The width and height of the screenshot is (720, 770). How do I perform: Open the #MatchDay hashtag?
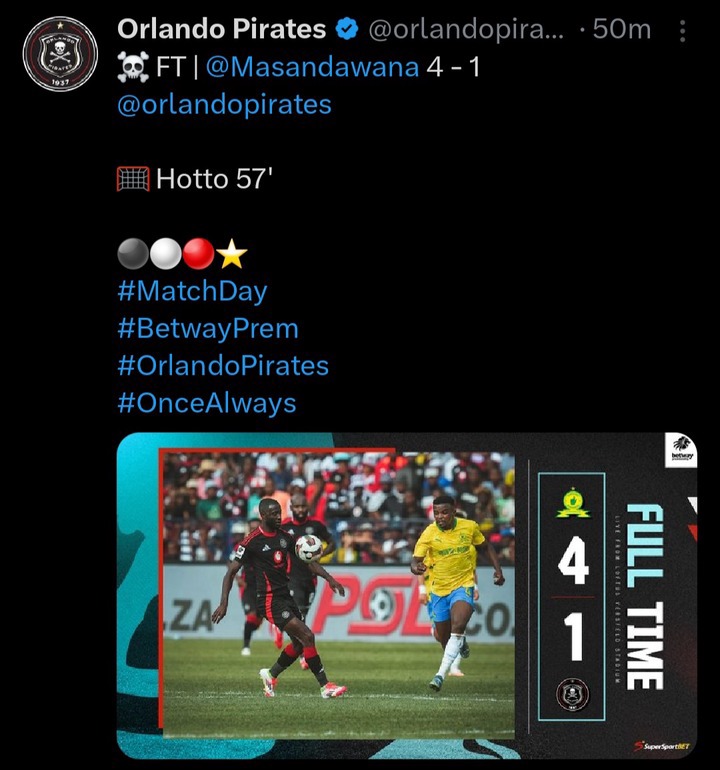pos(192,292)
